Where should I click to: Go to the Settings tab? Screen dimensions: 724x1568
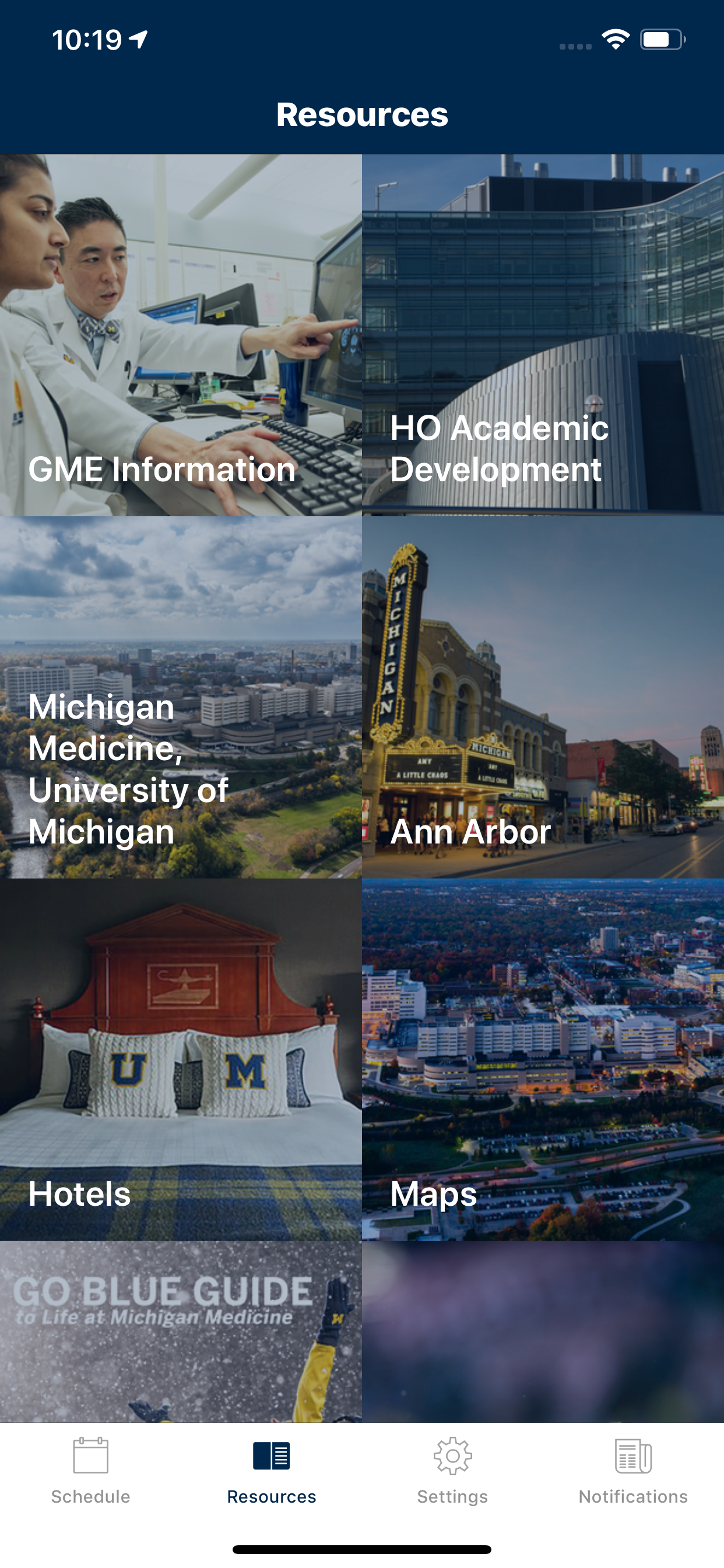click(453, 1471)
